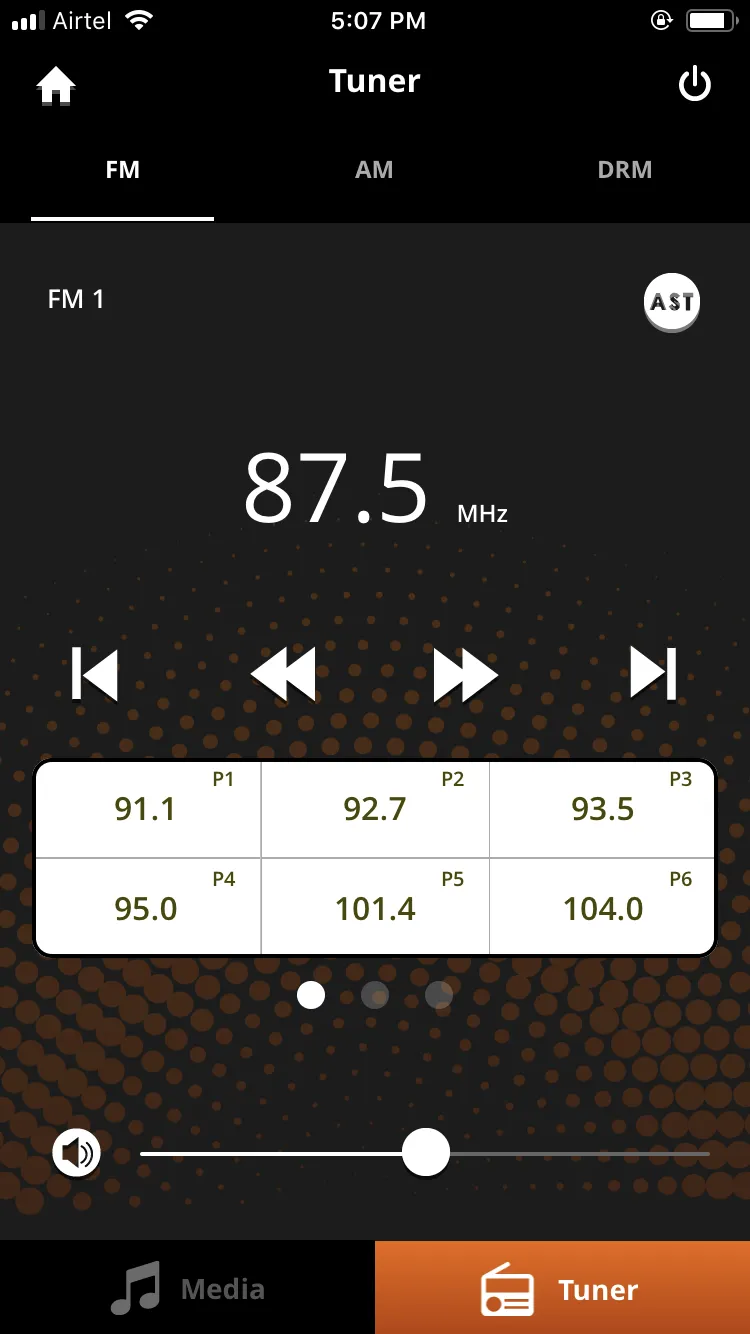
Task: Tune to preset P5 station 101.4
Action: (374, 908)
